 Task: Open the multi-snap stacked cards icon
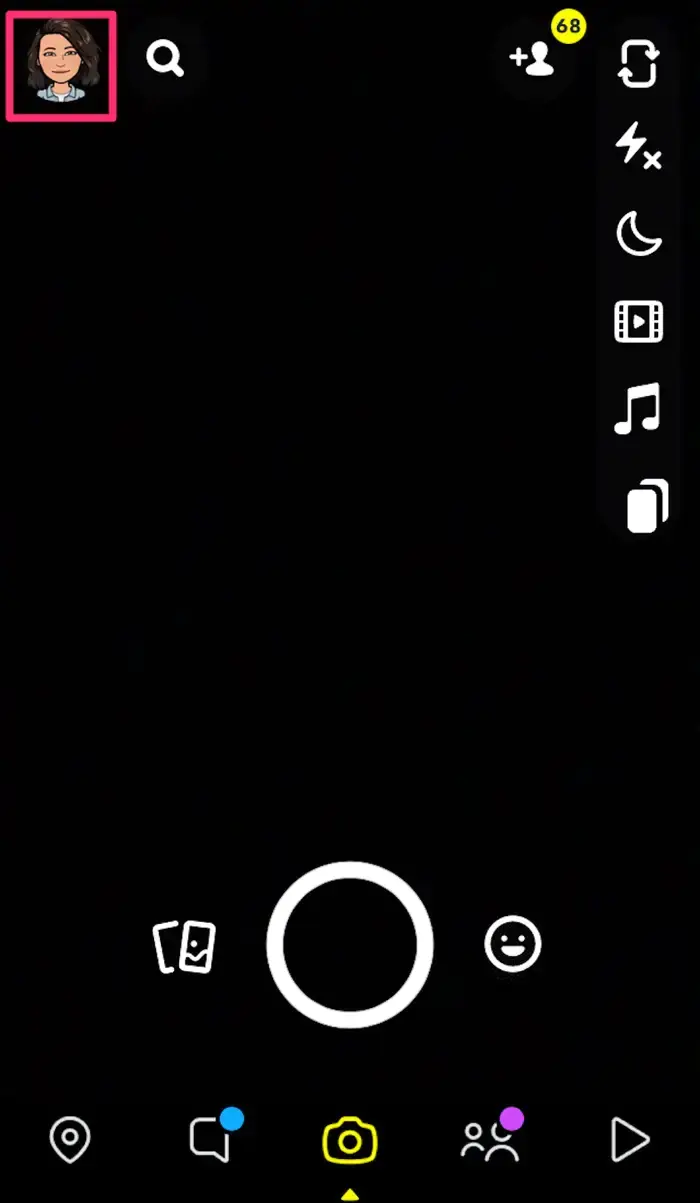pyautogui.click(x=647, y=507)
